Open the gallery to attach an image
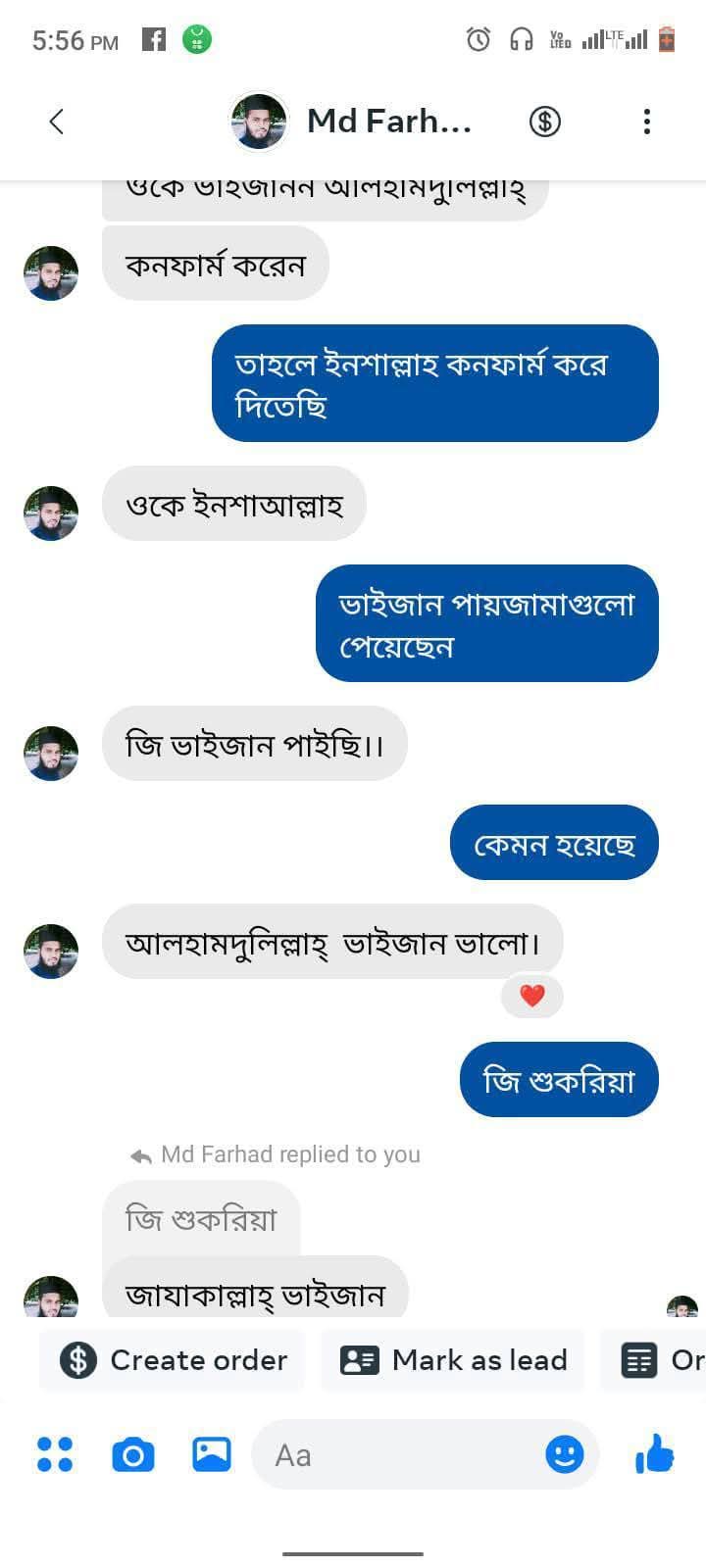 (212, 1454)
